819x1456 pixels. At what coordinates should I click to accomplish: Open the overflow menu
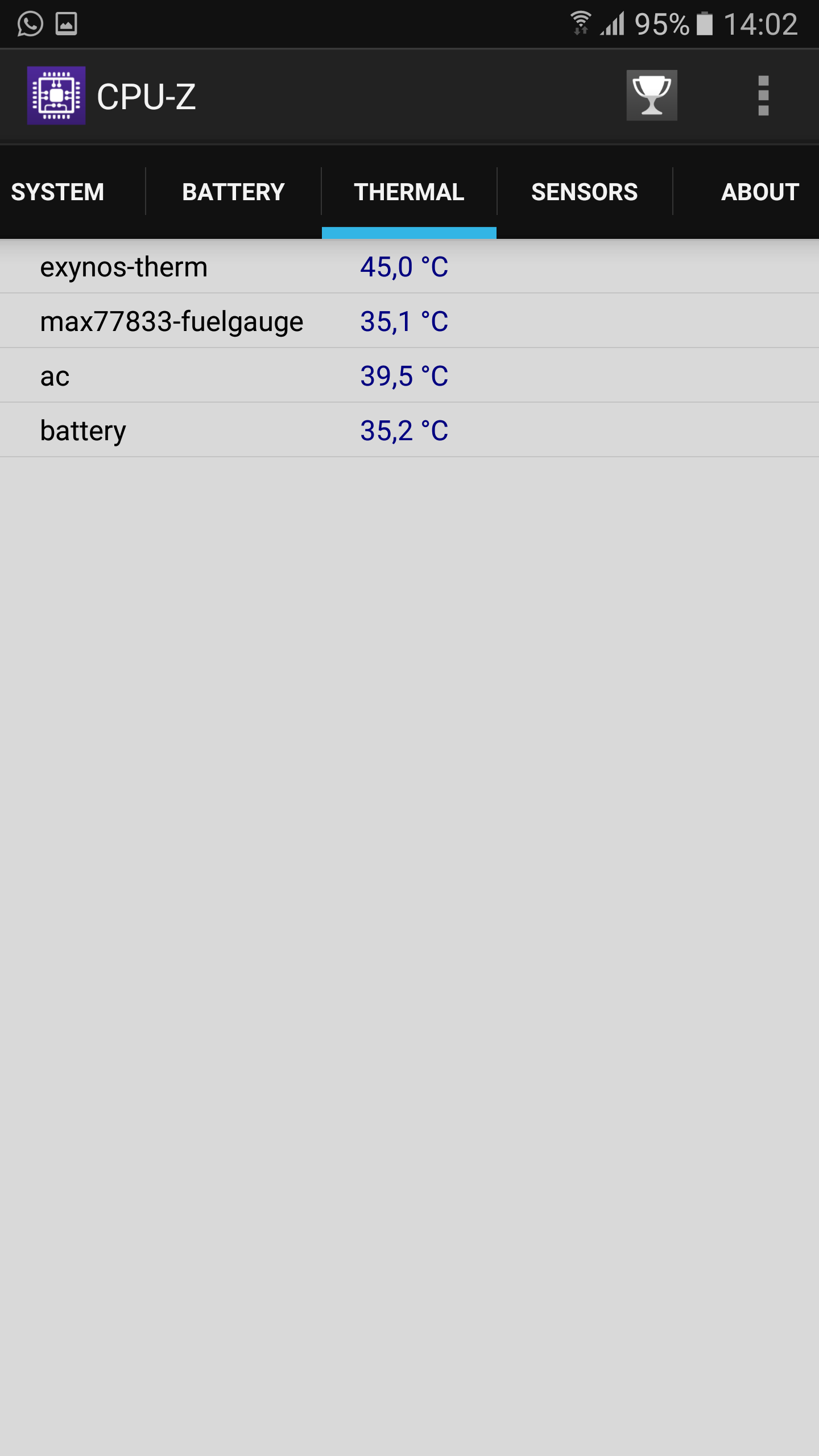[763, 96]
